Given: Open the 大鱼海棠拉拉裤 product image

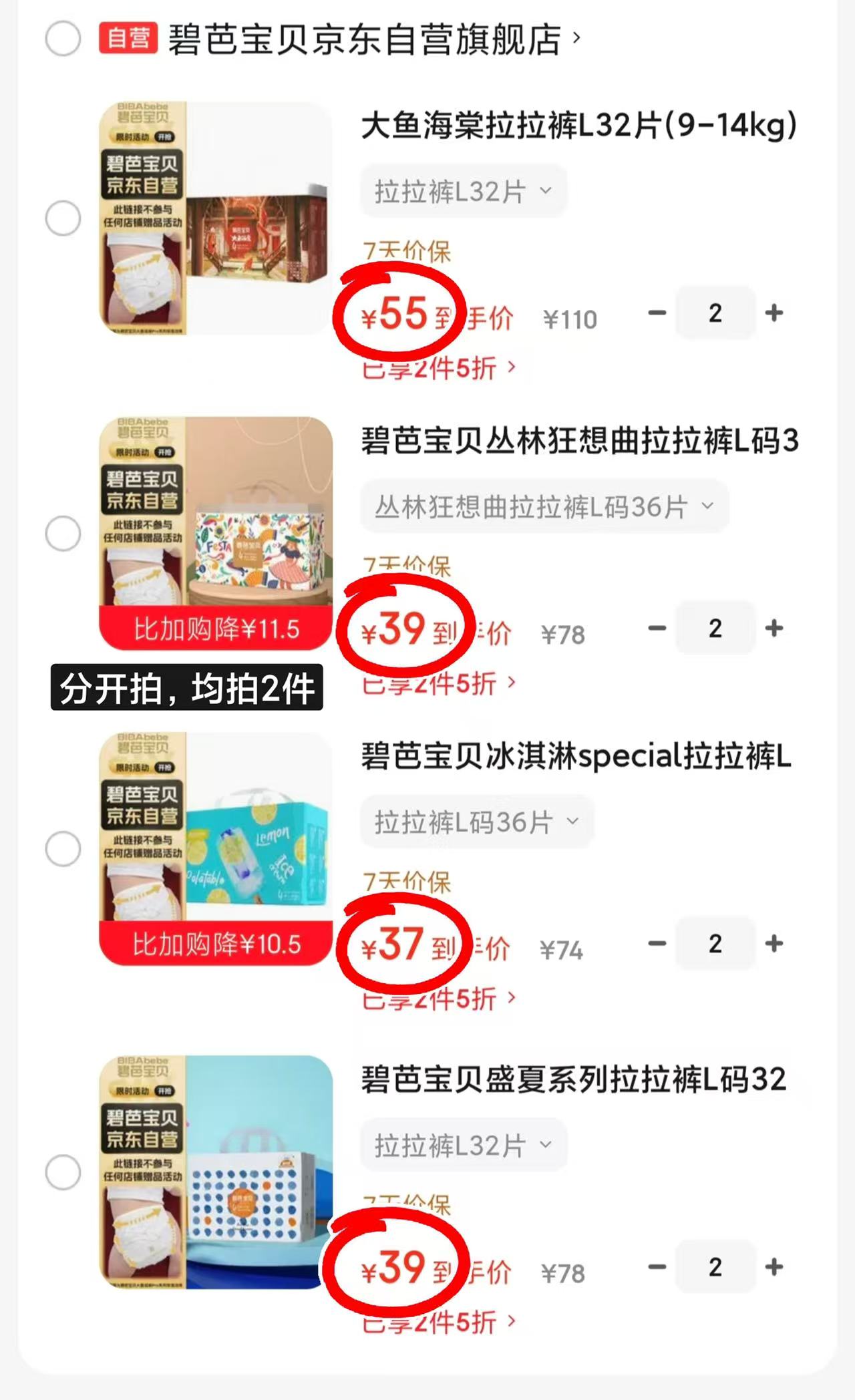Looking at the screenshot, I should pos(216,218).
